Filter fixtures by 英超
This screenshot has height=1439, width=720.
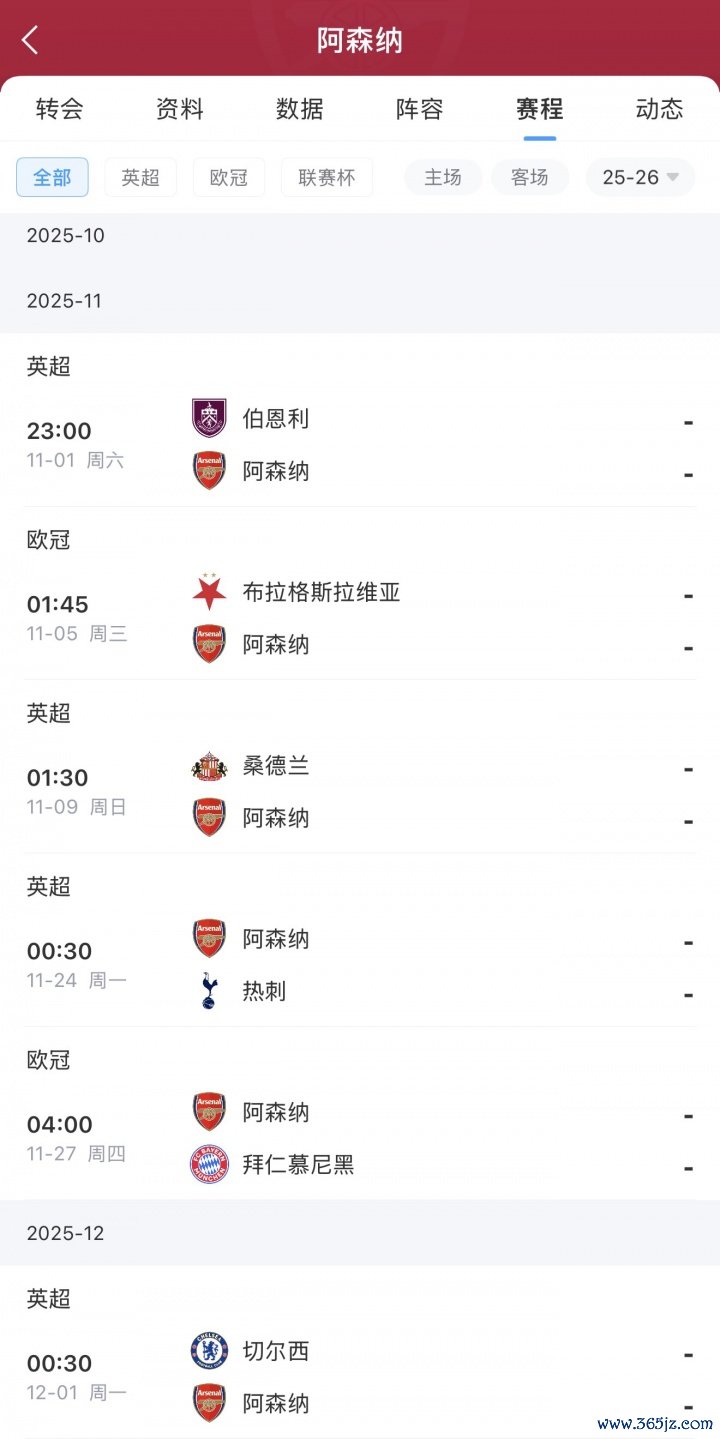[140, 177]
